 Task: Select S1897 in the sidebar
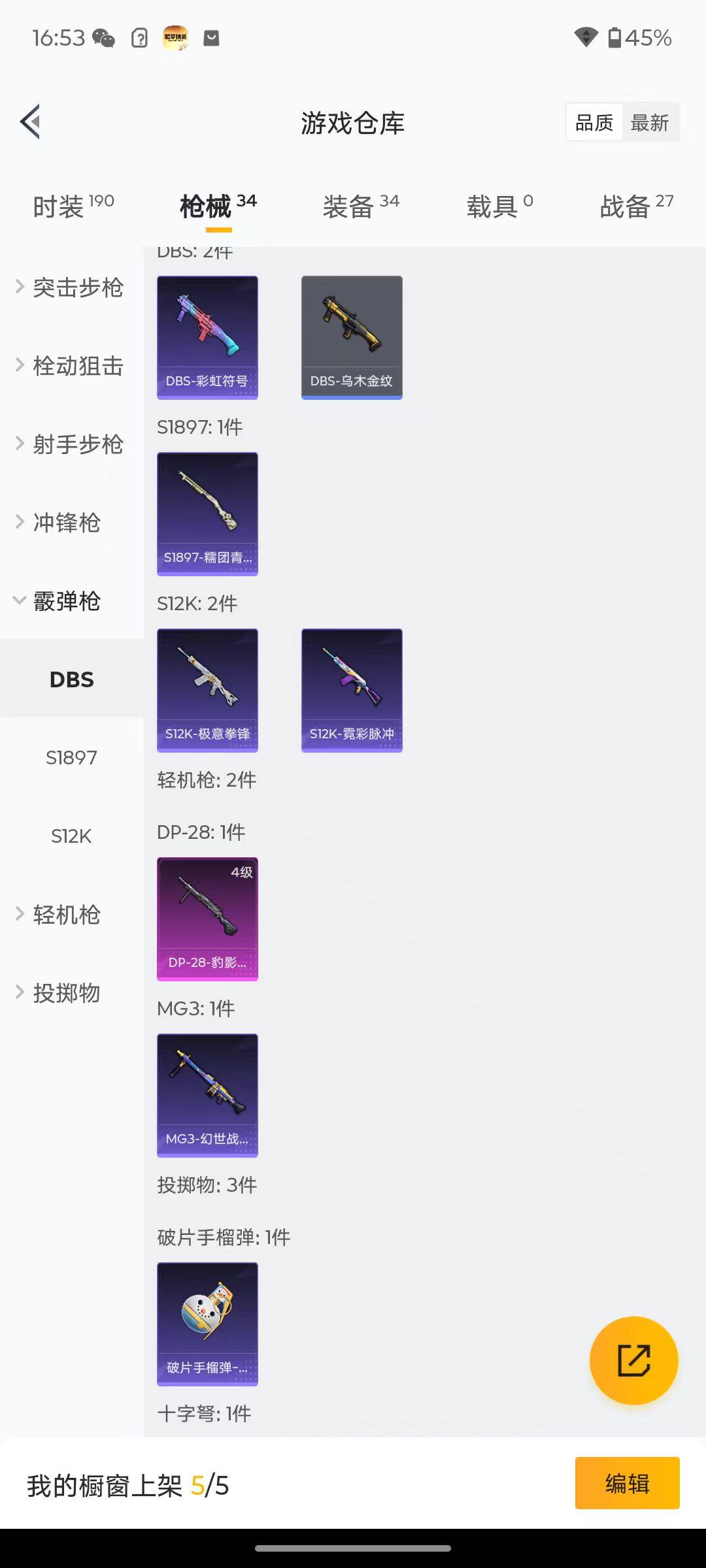tap(71, 758)
